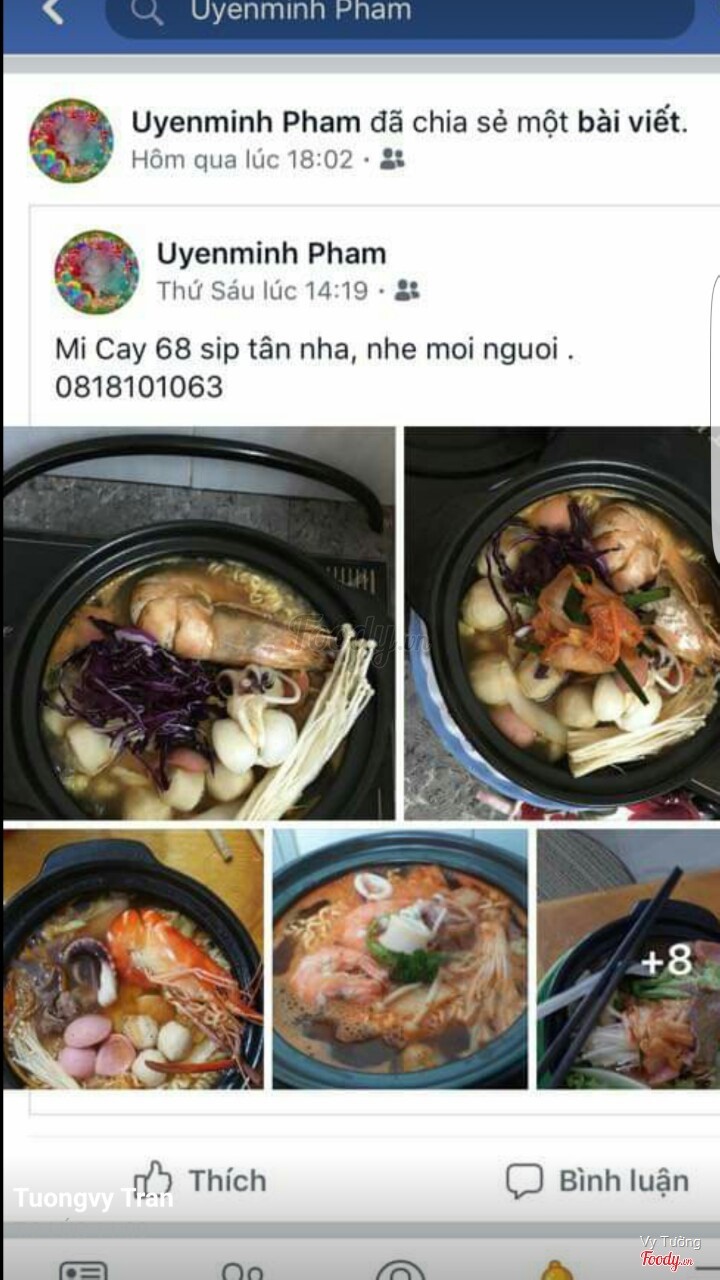Open the shared 'bài viết' link
Image resolution: width=720 pixels, height=1280 pixels.
pos(627,123)
